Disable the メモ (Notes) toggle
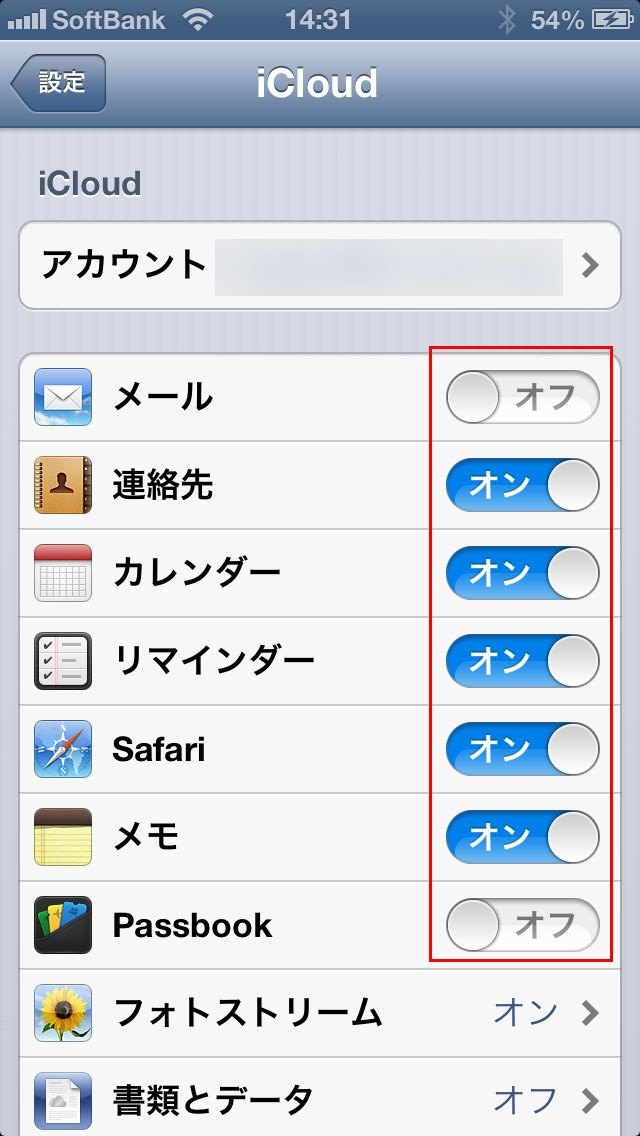This screenshot has width=640, height=1136. click(x=522, y=838)
